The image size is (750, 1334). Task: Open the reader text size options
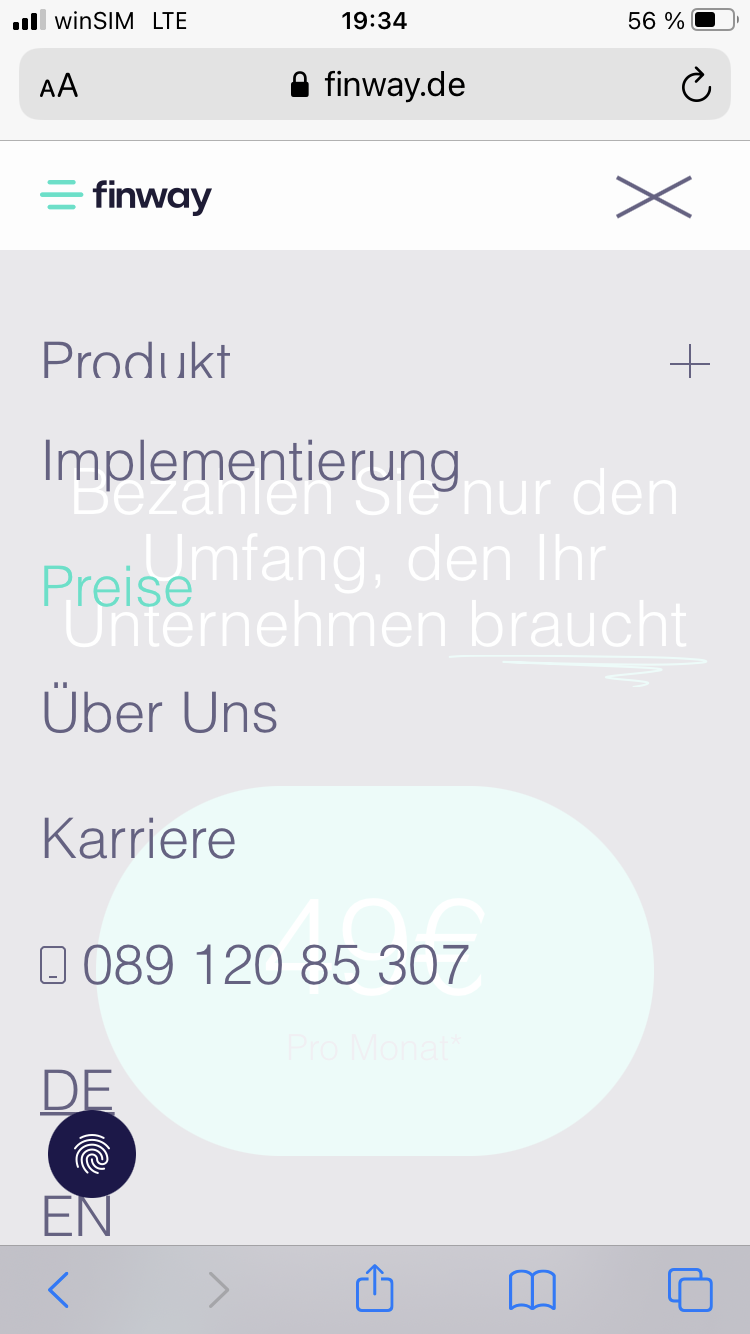[59, 86]
